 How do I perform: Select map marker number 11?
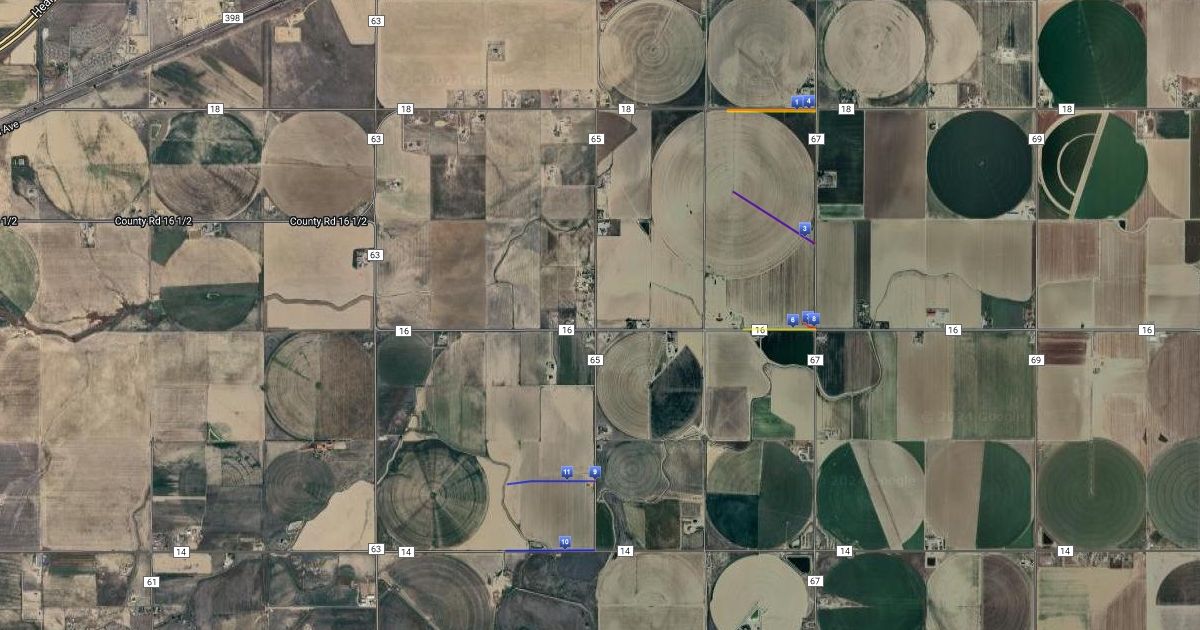[567, 472]
